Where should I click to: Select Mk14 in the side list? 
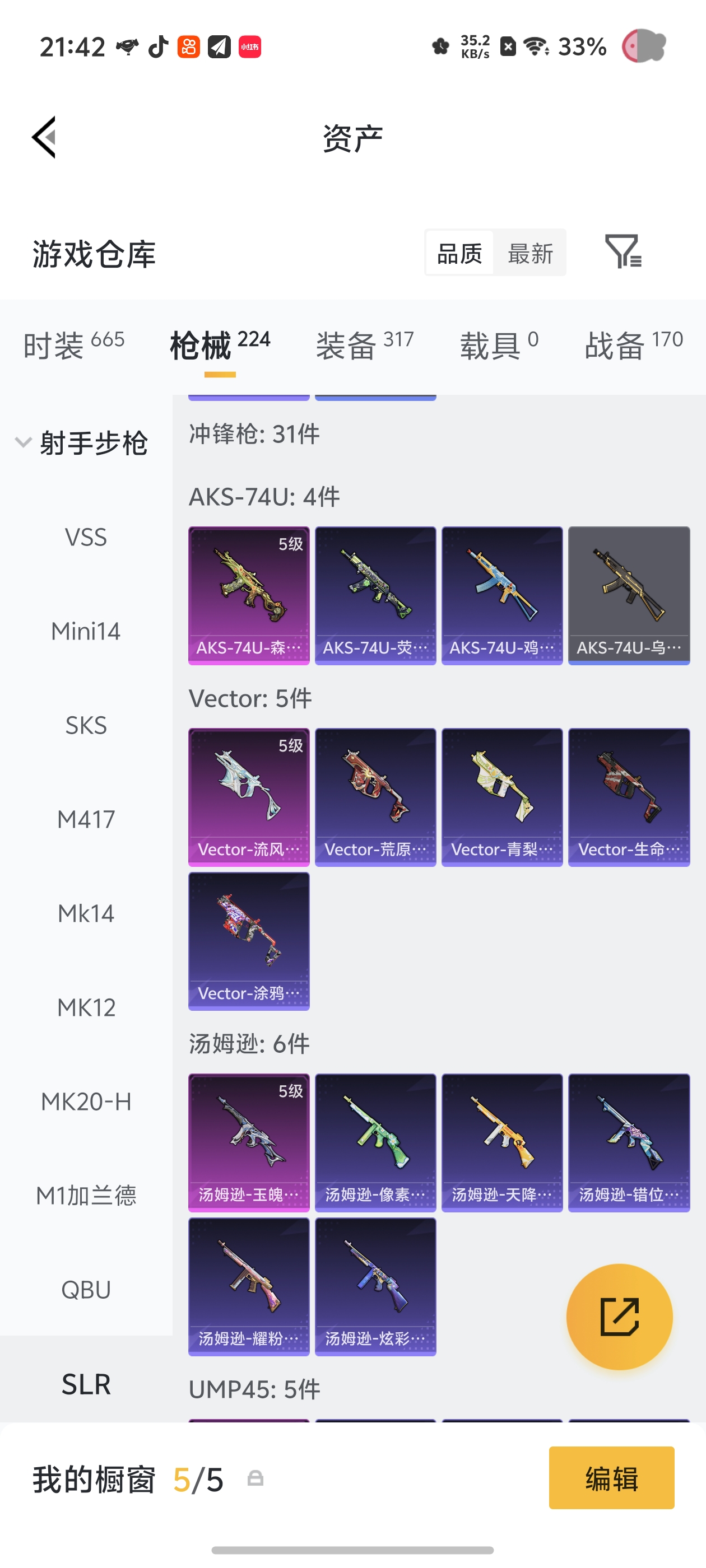86,914
